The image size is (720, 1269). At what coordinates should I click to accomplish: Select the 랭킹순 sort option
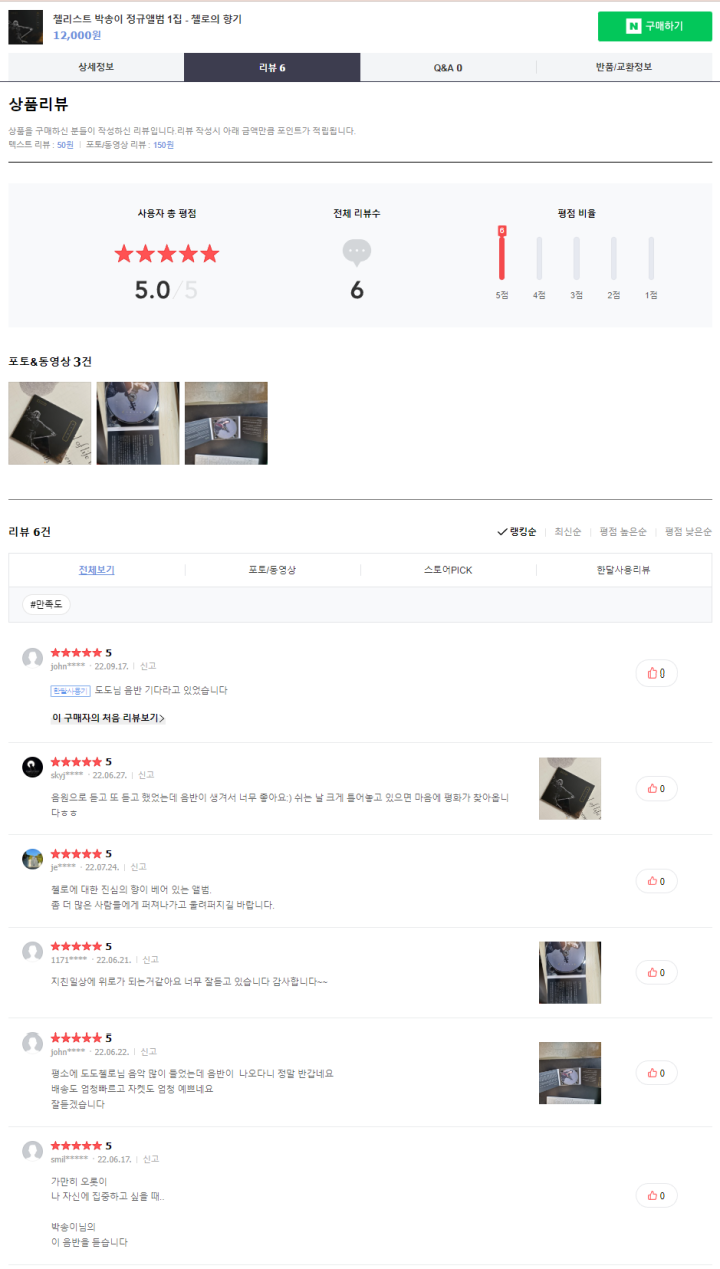(x=517, y=532)
